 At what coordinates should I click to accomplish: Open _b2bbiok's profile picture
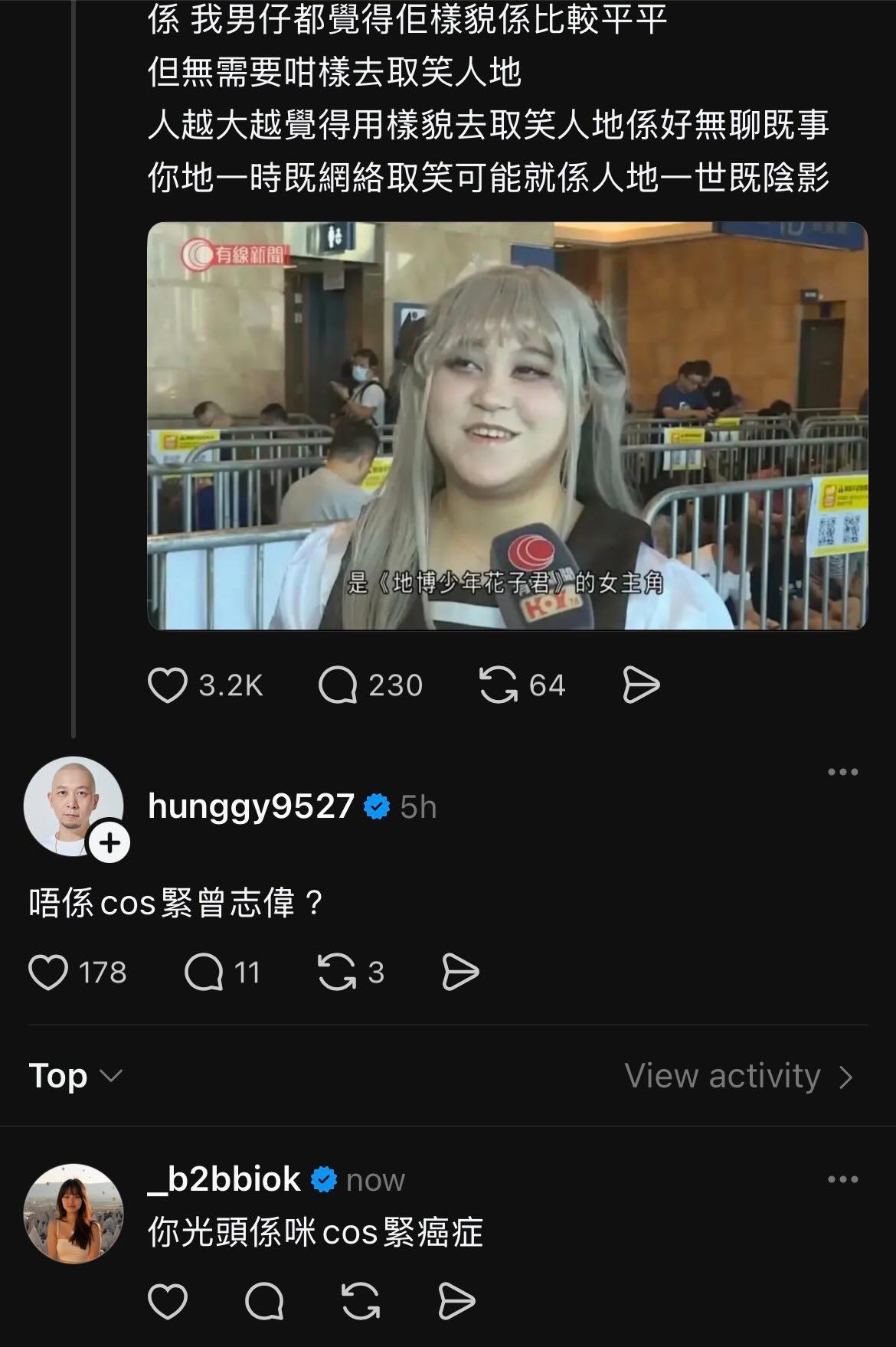pyautogui.click(x=74, y=1213)
